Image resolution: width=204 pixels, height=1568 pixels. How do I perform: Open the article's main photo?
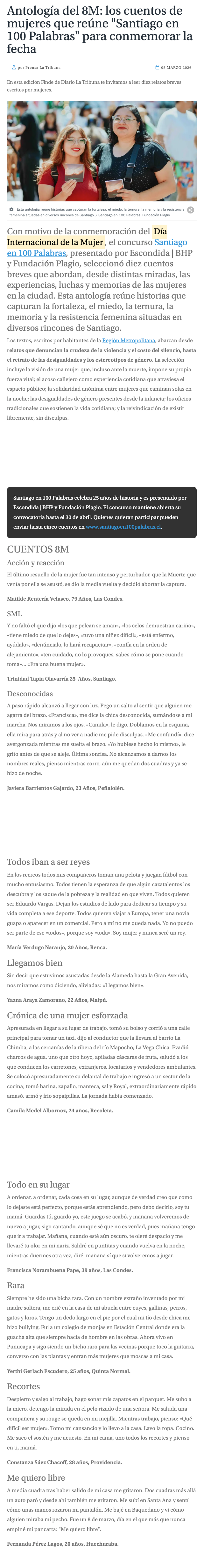point(102,151)
